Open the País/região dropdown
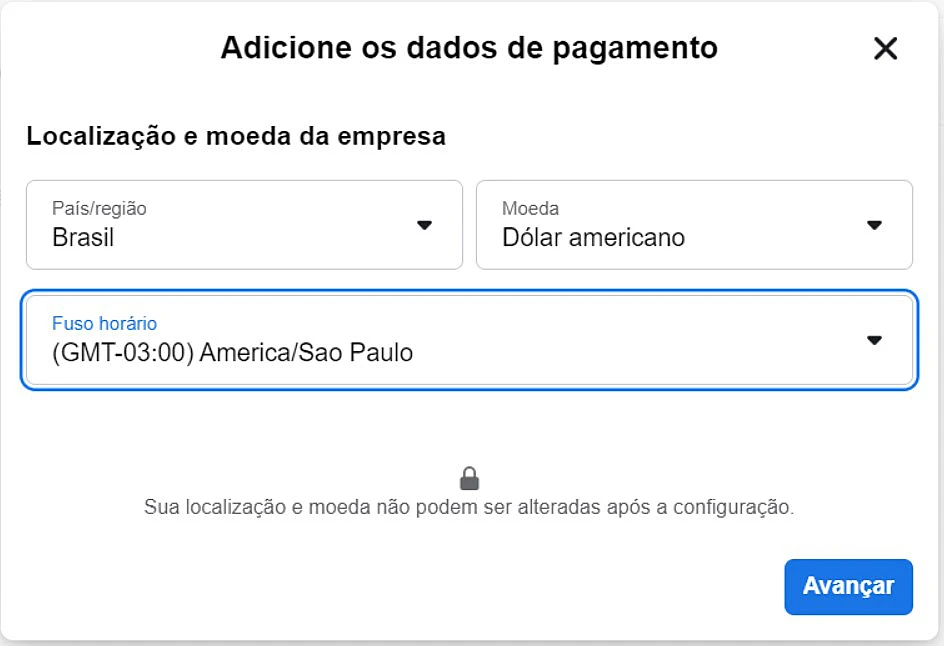The width and height of the screenshot is (944, 646). pos(244,225)
